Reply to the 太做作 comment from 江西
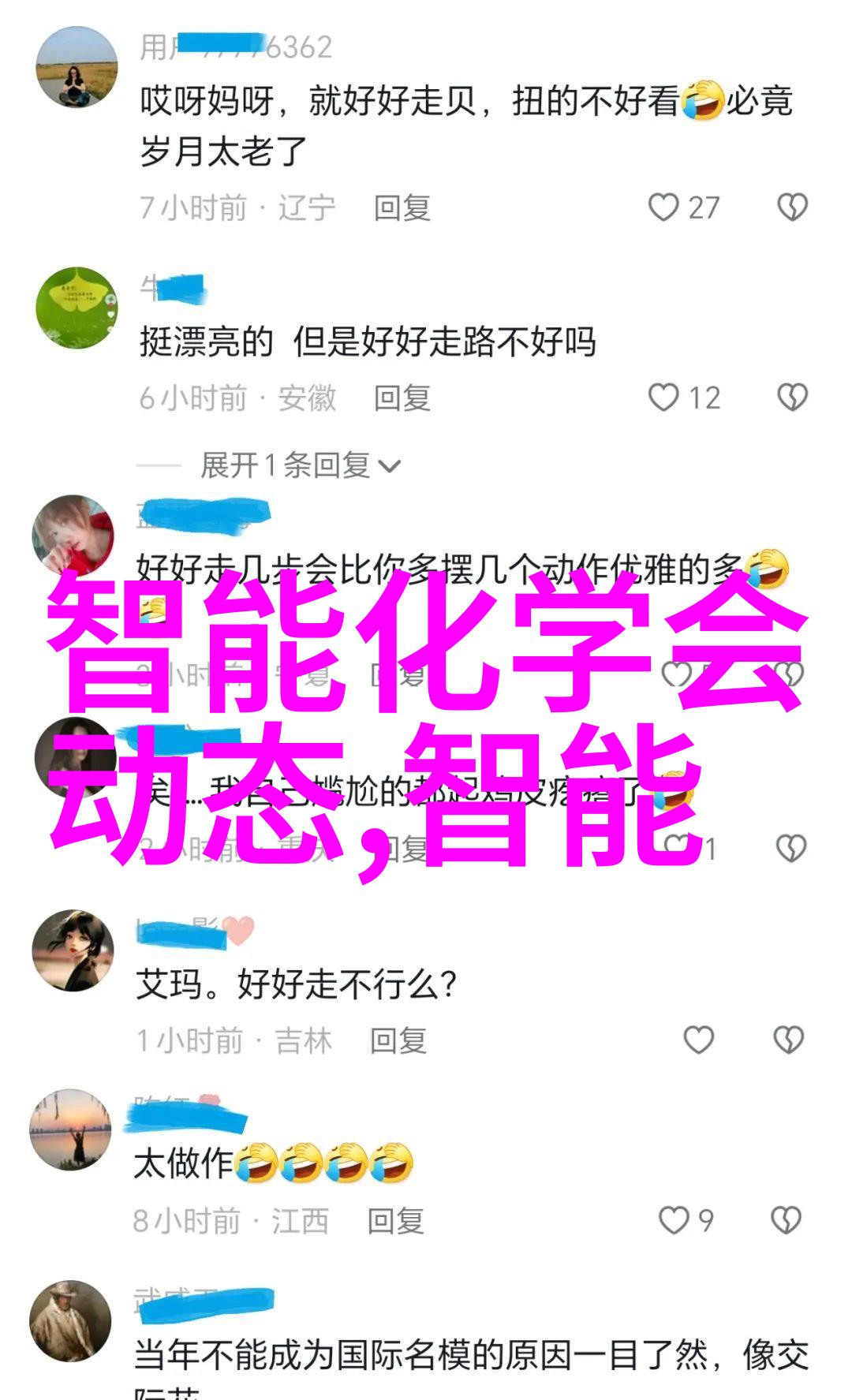 coord(396,1221)
